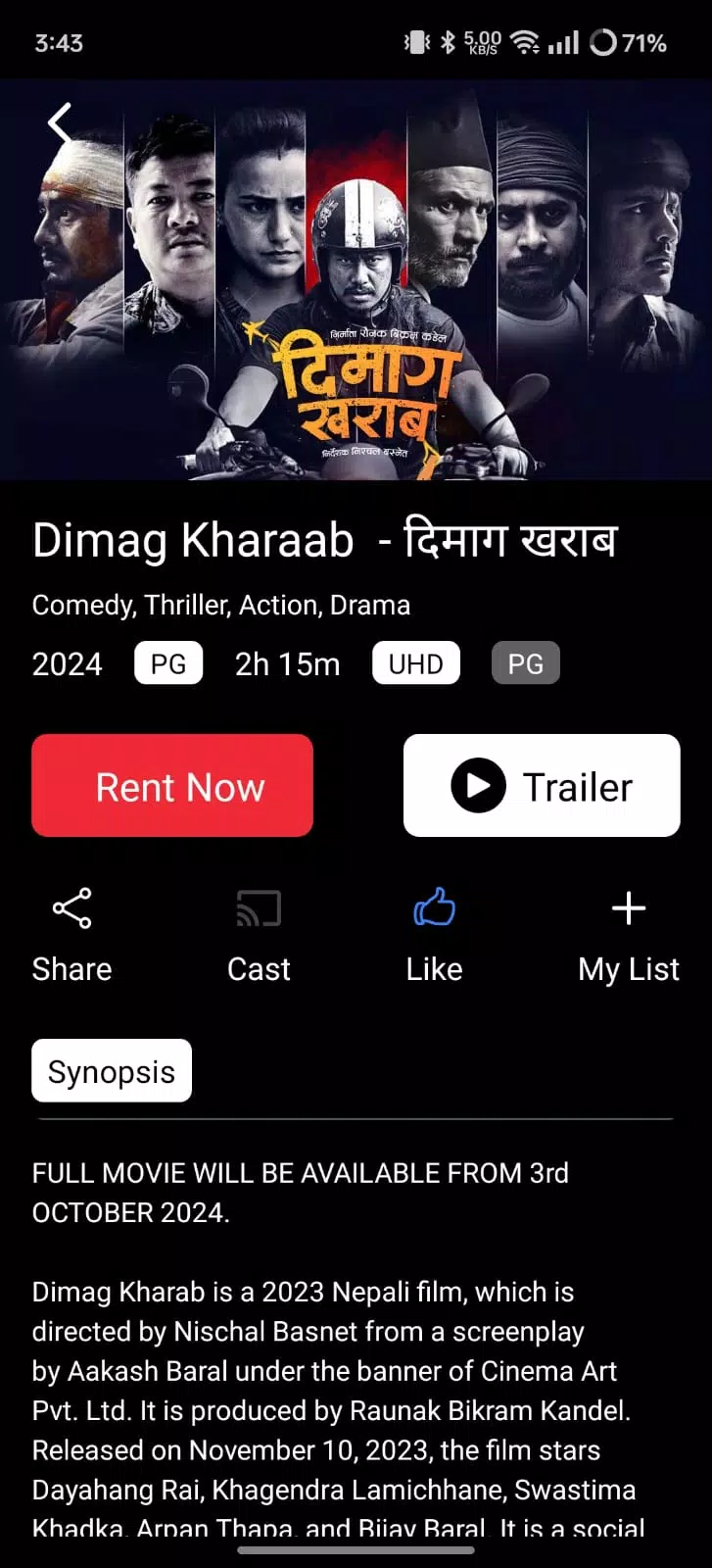712x1568 pixels.
Task: Like Dimag Kharaab
Action: click(434, 935)
